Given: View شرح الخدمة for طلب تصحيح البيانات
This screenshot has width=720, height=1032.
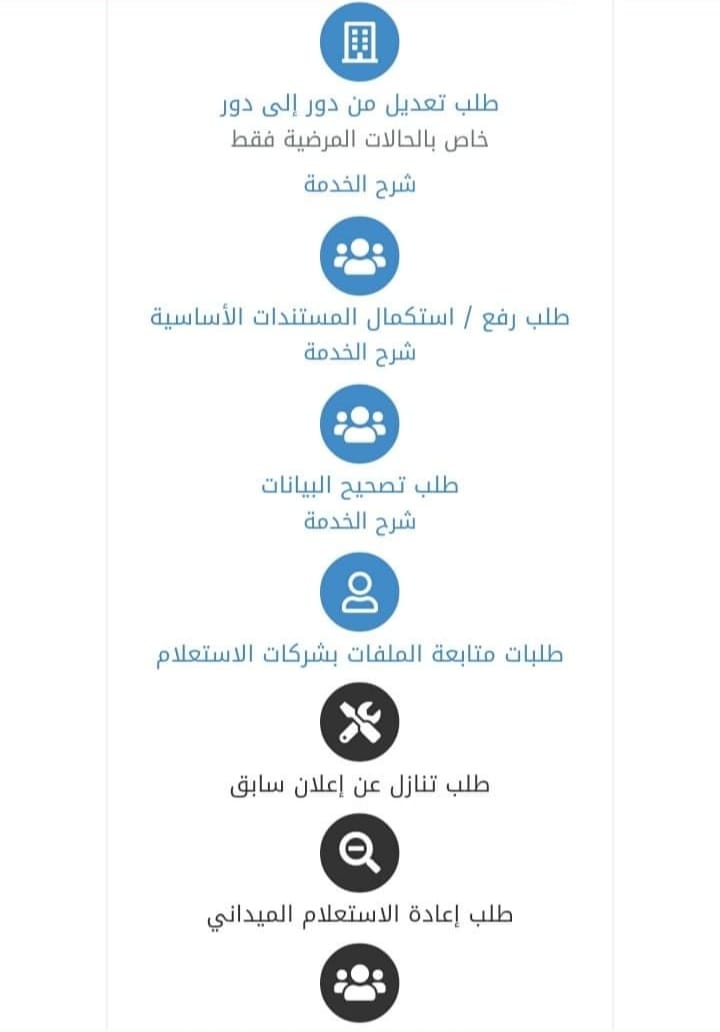Looking at the screenshot, I should pyautogui.click(x=359, y=521).
